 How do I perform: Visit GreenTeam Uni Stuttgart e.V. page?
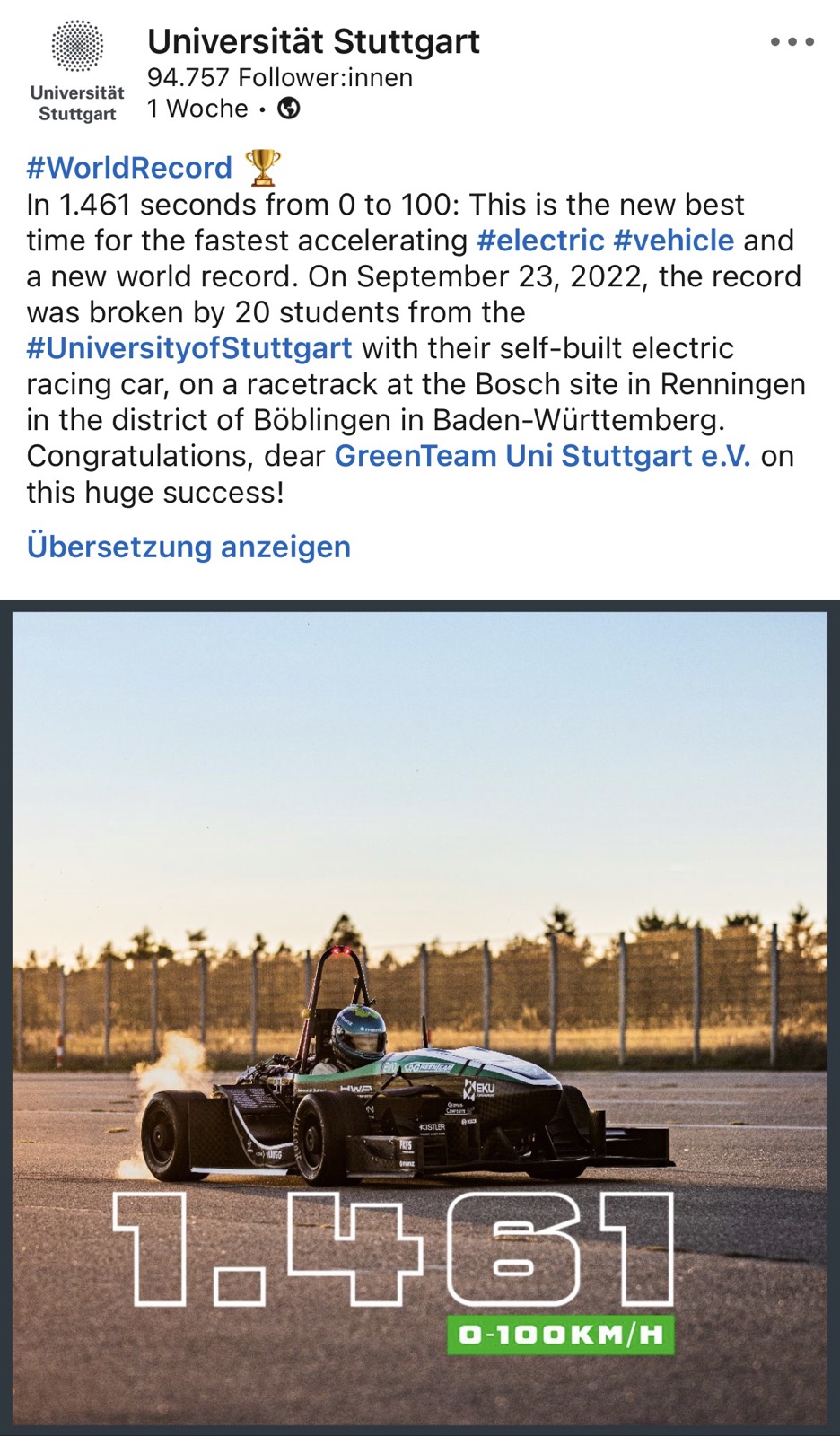pyautogui.click(x=542, y=456)
